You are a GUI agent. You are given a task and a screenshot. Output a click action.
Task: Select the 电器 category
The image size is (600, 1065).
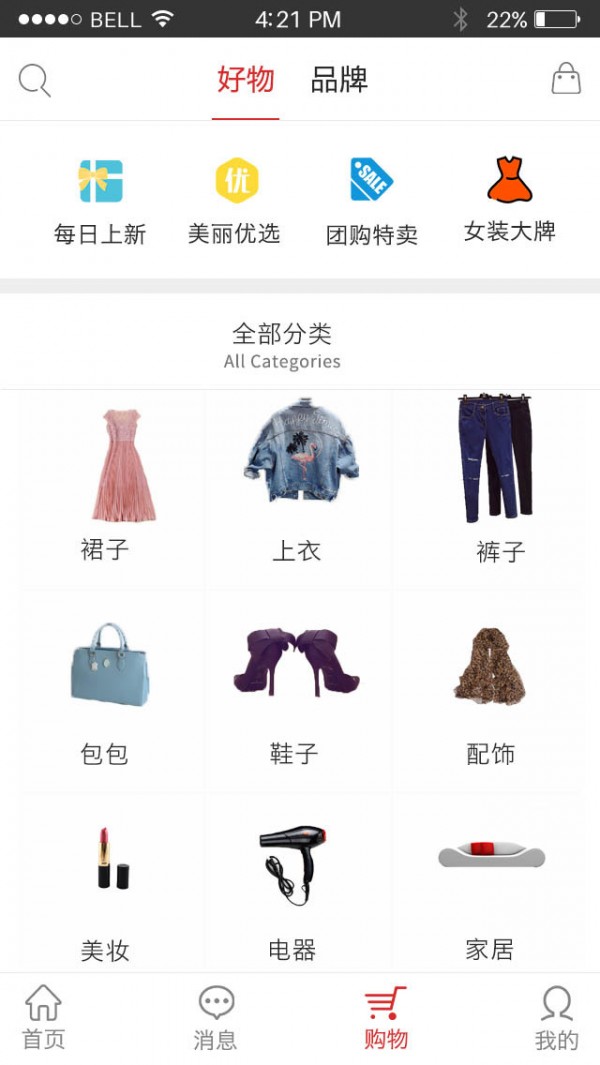click(x=294, y=885)
